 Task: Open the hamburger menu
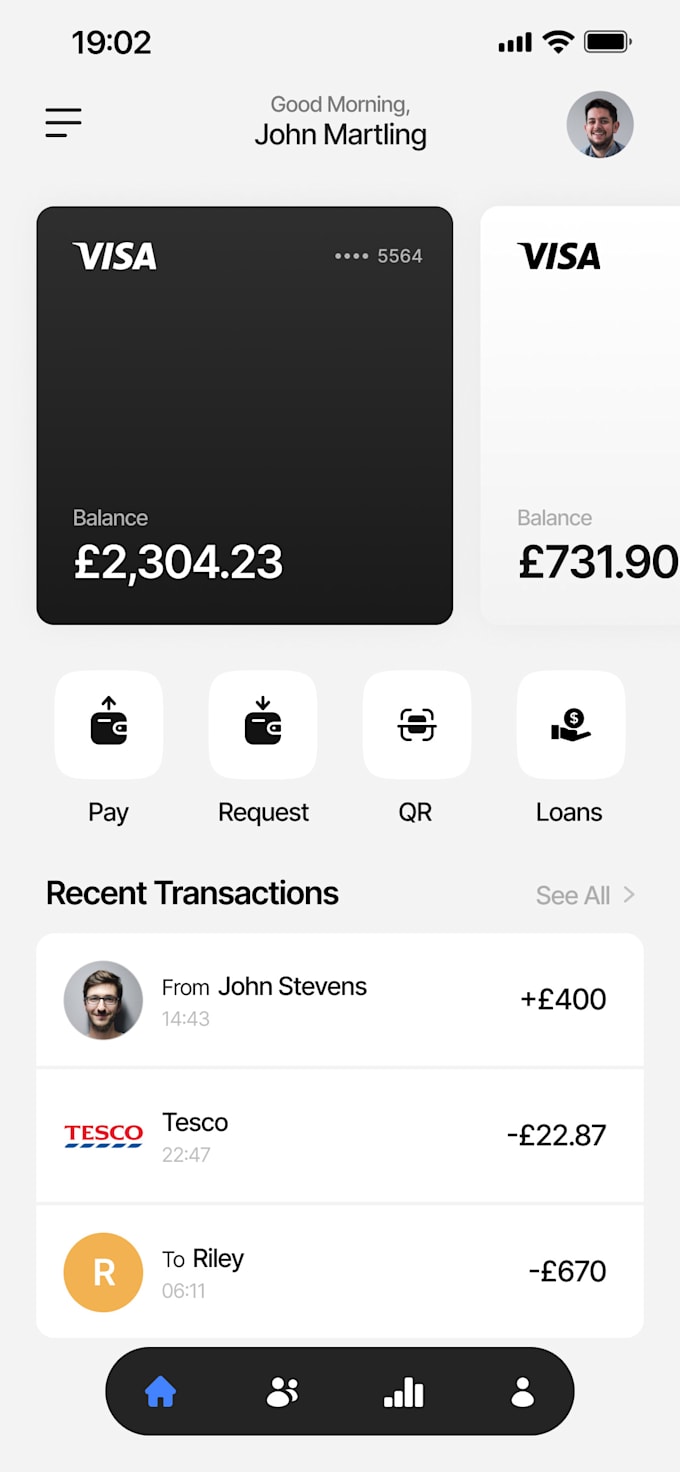pos(63,123)
